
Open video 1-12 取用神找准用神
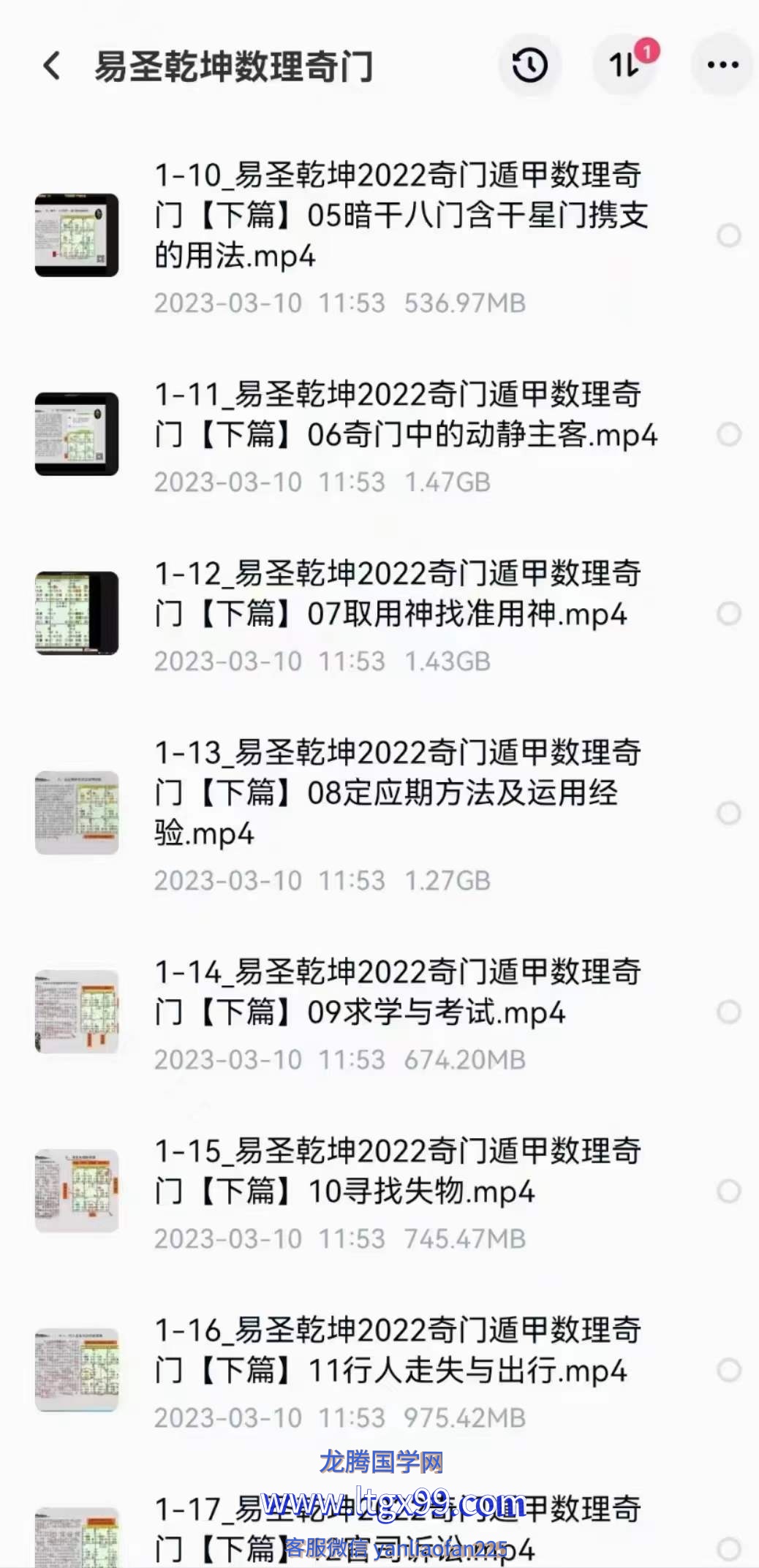point(397,594)
